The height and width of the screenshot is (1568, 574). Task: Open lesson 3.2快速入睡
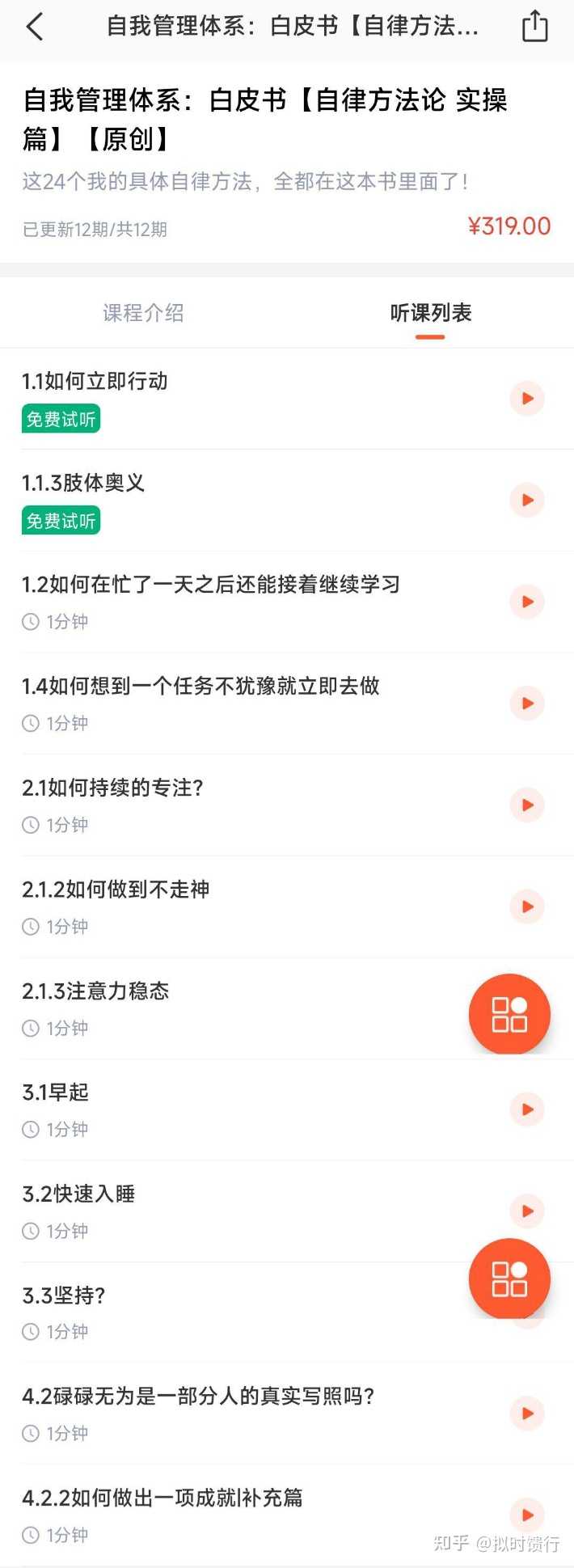(78, 1194)
